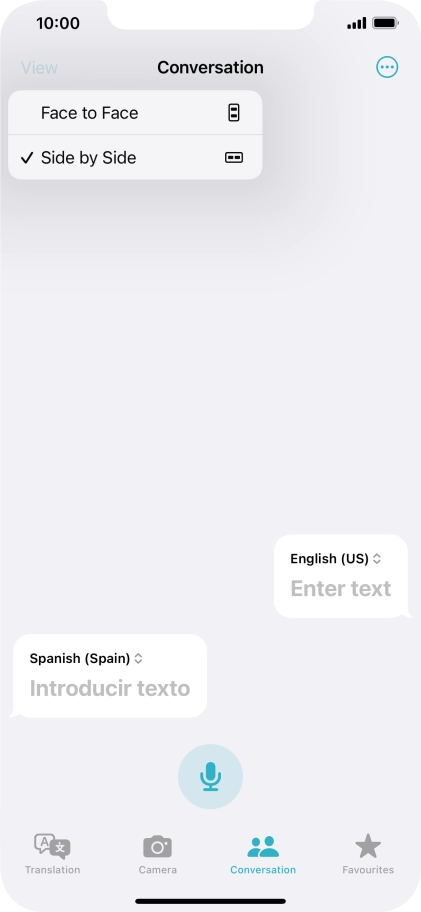The height and width of the screenshot is (912, 421).
Task: Open the Favourites tab
Action: [x=368, y=854]
